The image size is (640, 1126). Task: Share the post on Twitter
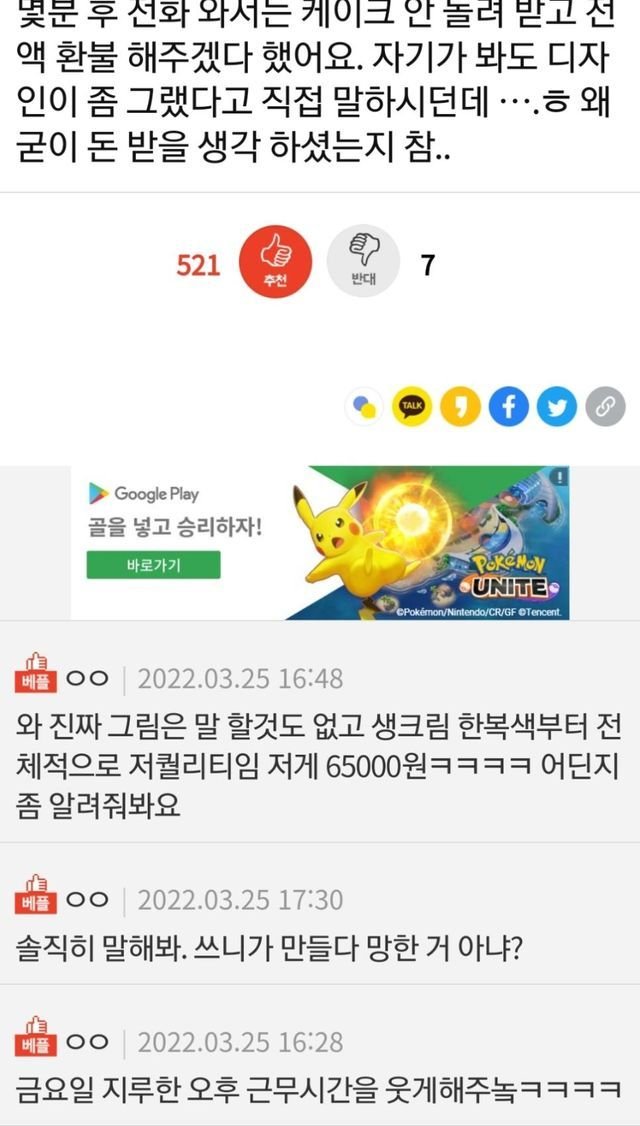click(x=557, y=406)
